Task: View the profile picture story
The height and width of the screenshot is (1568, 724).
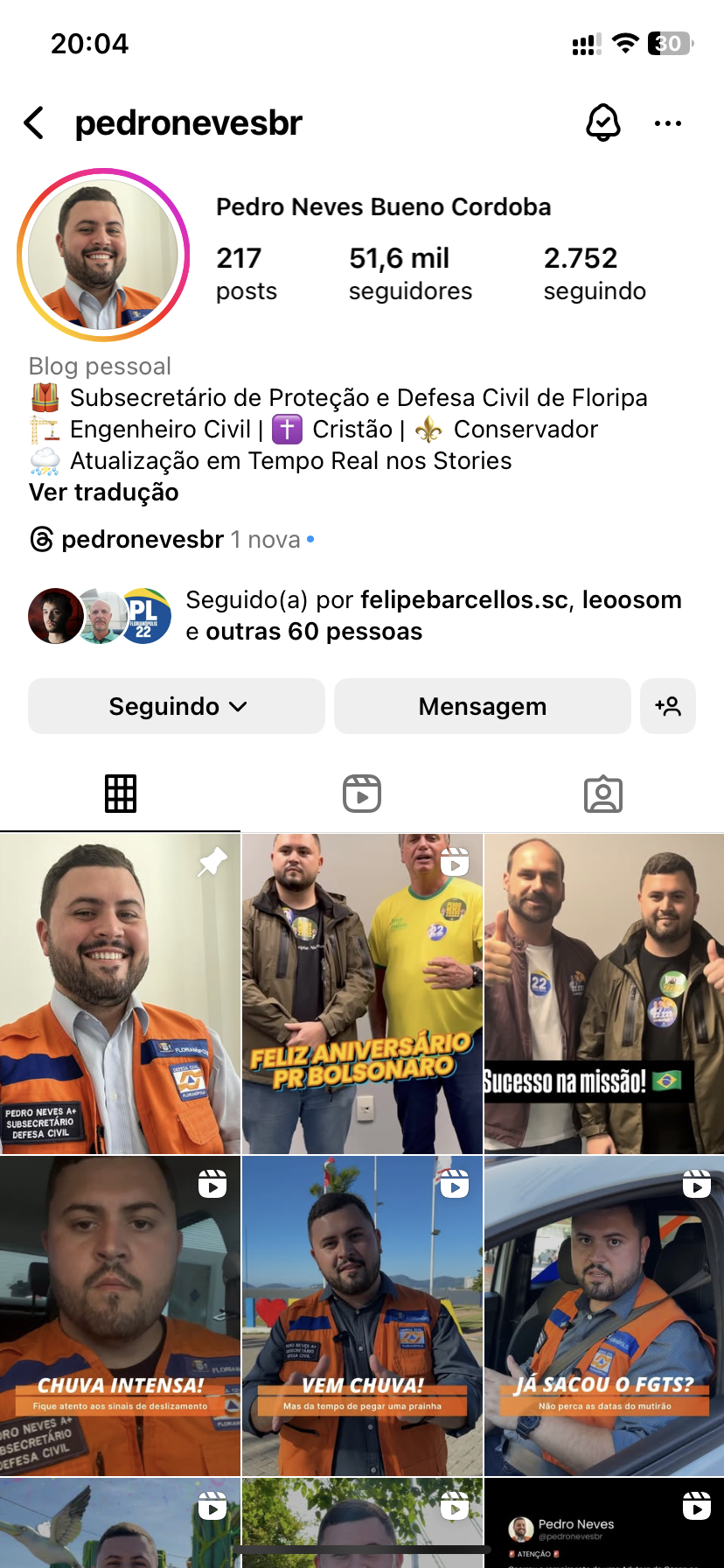Action: point(103,255)
